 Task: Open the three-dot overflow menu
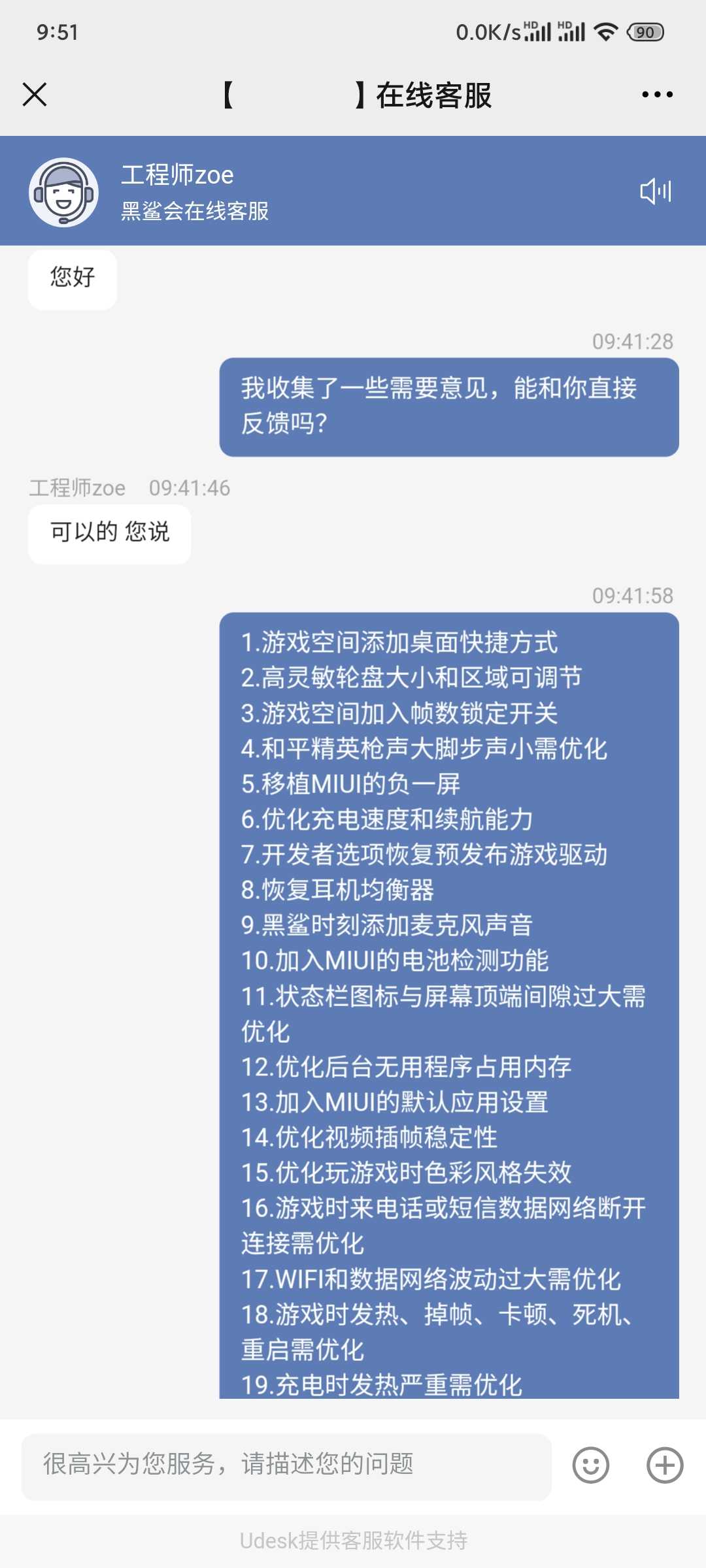point(657,95)
